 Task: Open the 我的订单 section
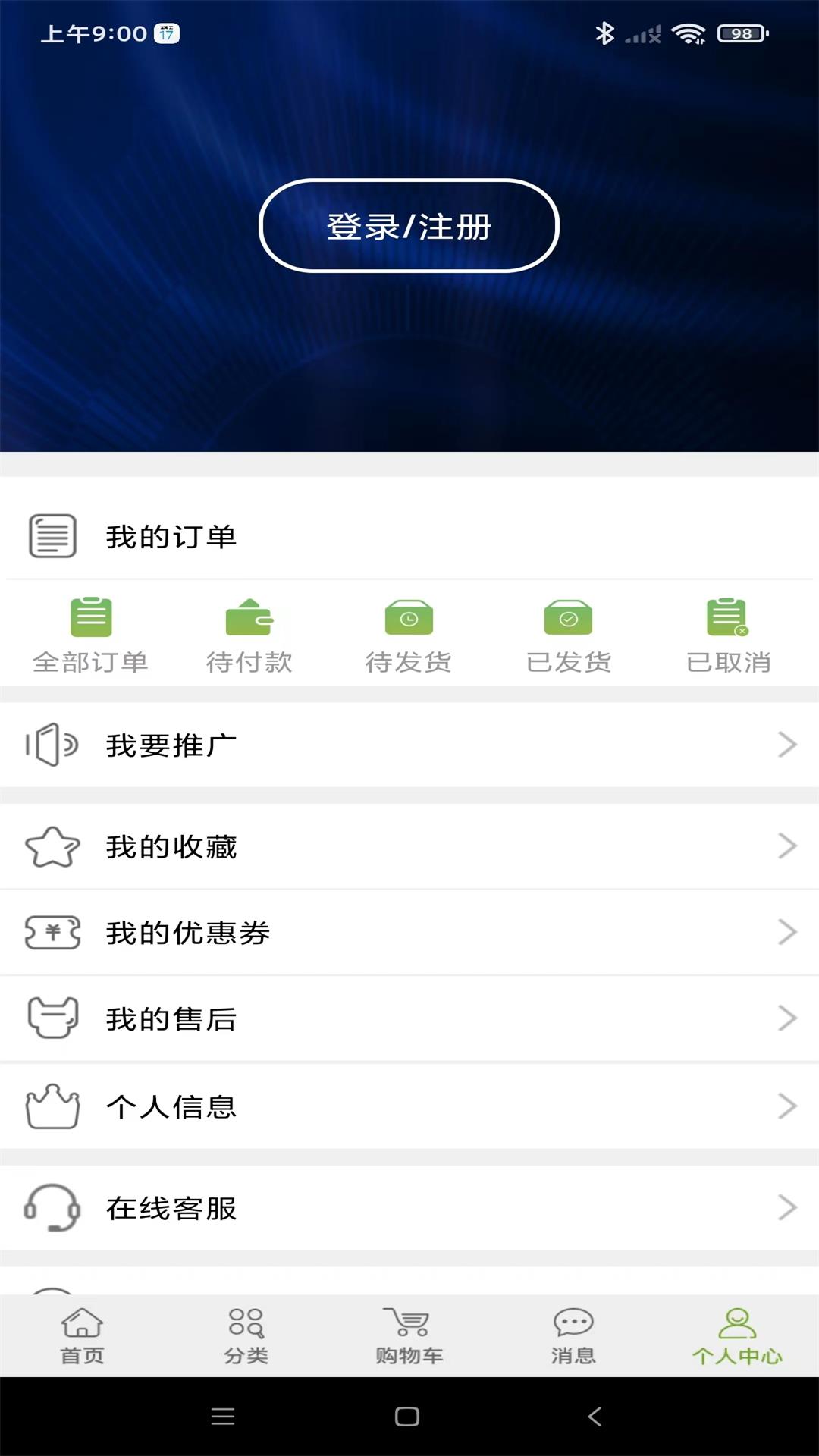click(171, 536)
